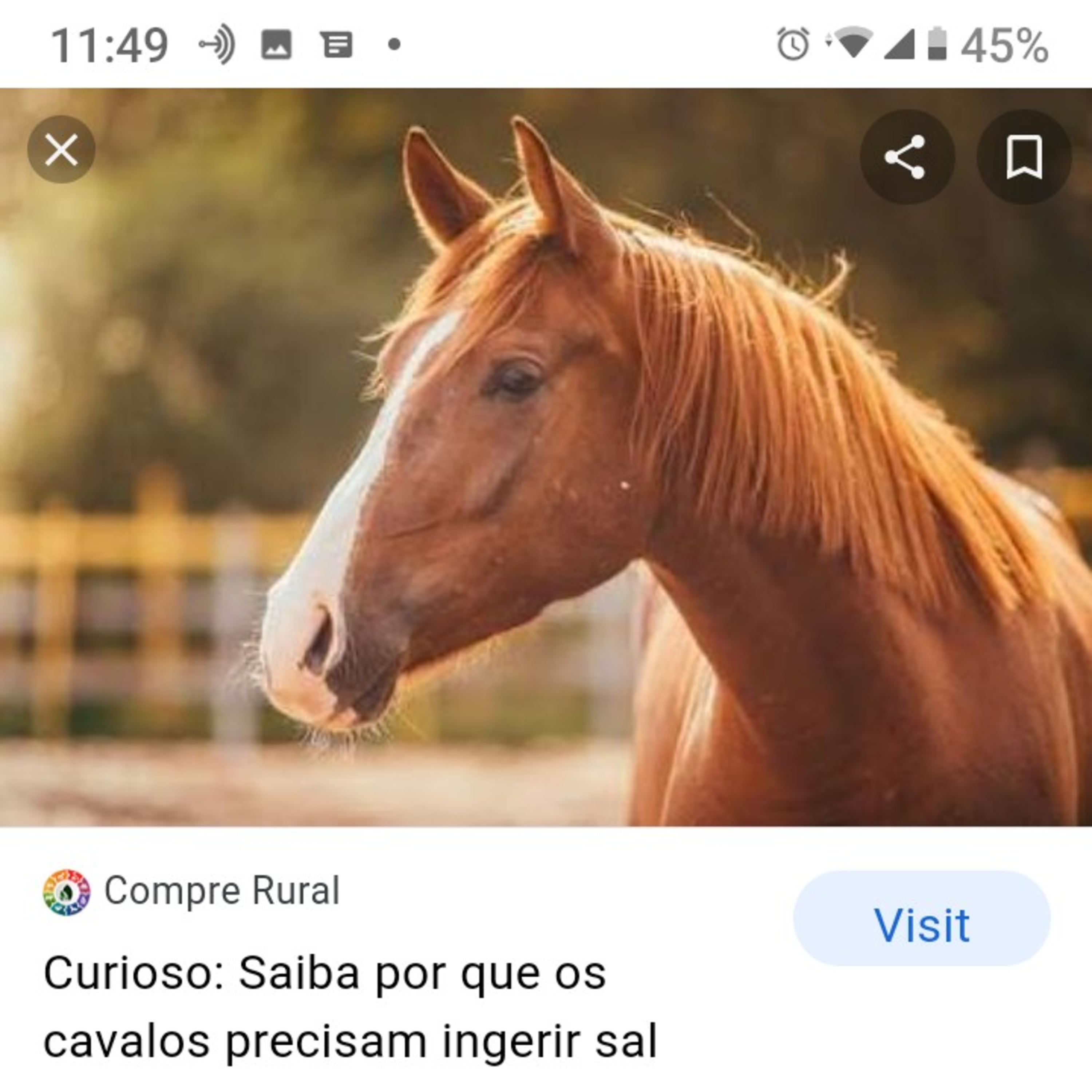Save image to collections with bookmark icon
Viewport: 1092px width, 1092px height.
point(1024,157)
